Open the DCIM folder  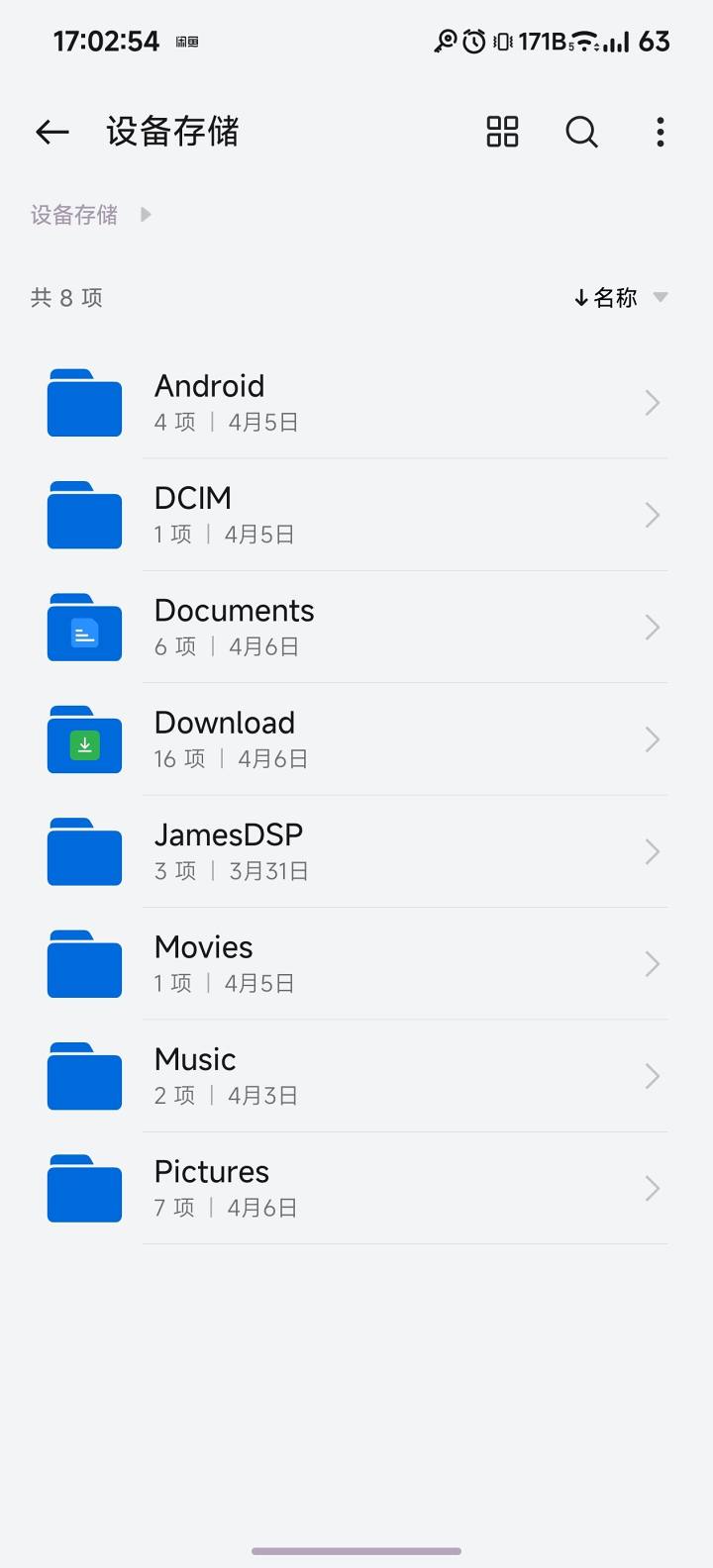(356, 515)
